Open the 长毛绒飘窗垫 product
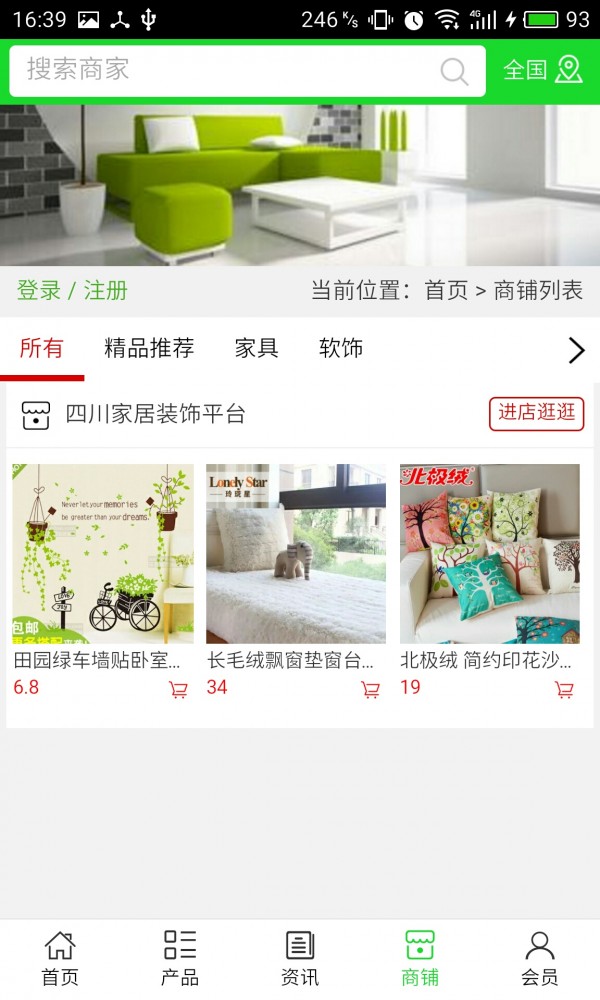Screen dimensions: 600x1000 pos(296,554)
